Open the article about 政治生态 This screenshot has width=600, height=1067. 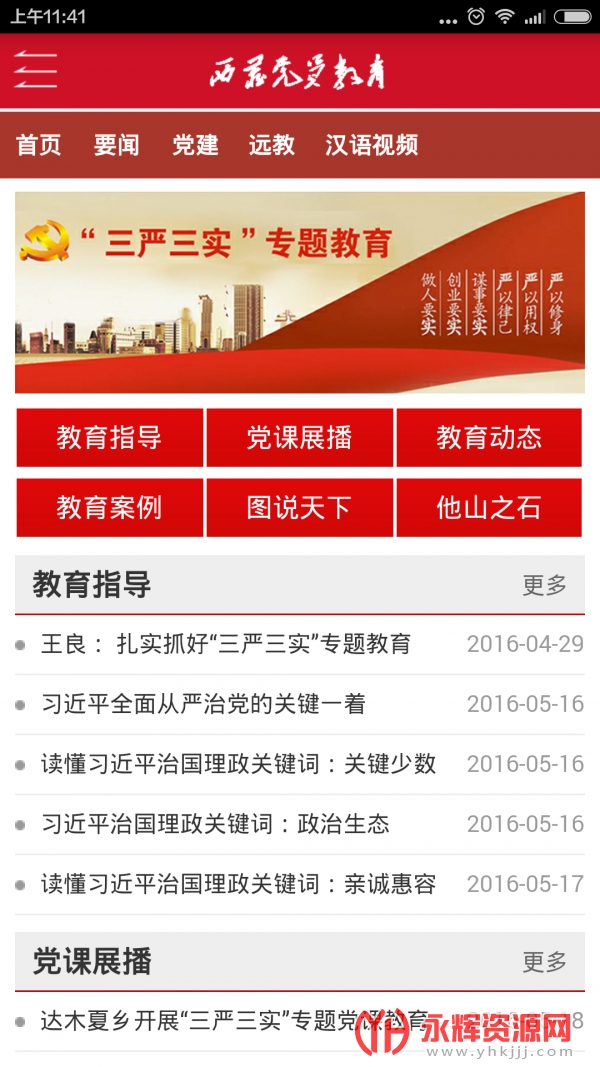point(215,824)
